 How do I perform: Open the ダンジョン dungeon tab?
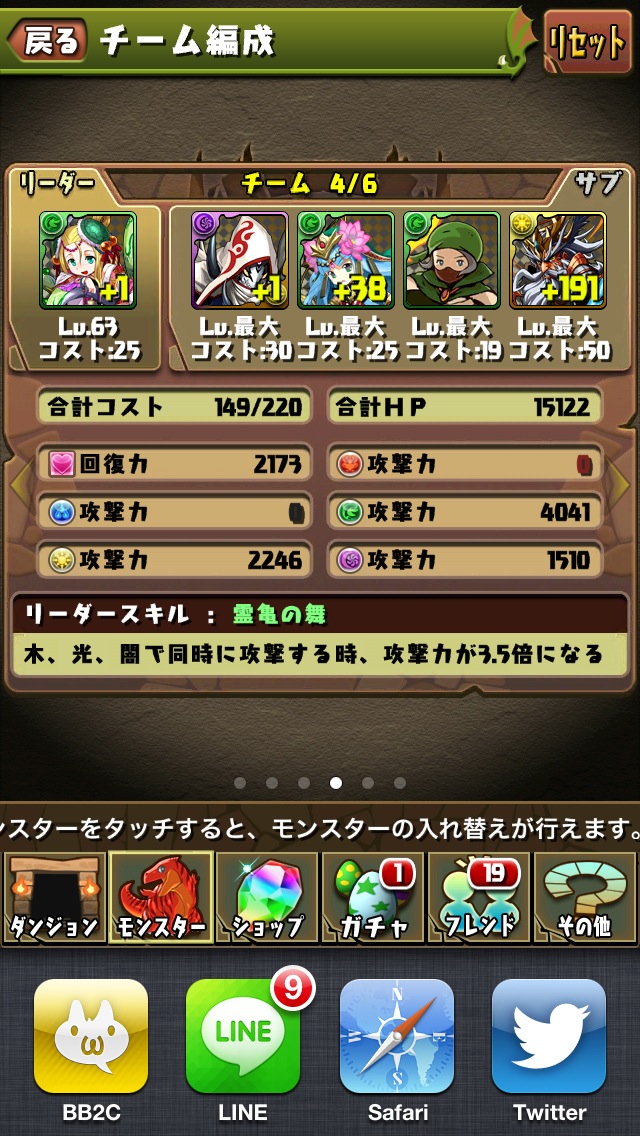[53, 897]
